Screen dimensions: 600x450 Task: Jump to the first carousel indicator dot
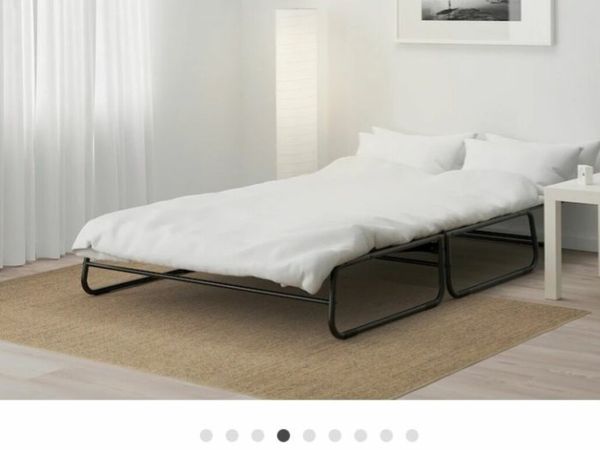pos(206,435)
